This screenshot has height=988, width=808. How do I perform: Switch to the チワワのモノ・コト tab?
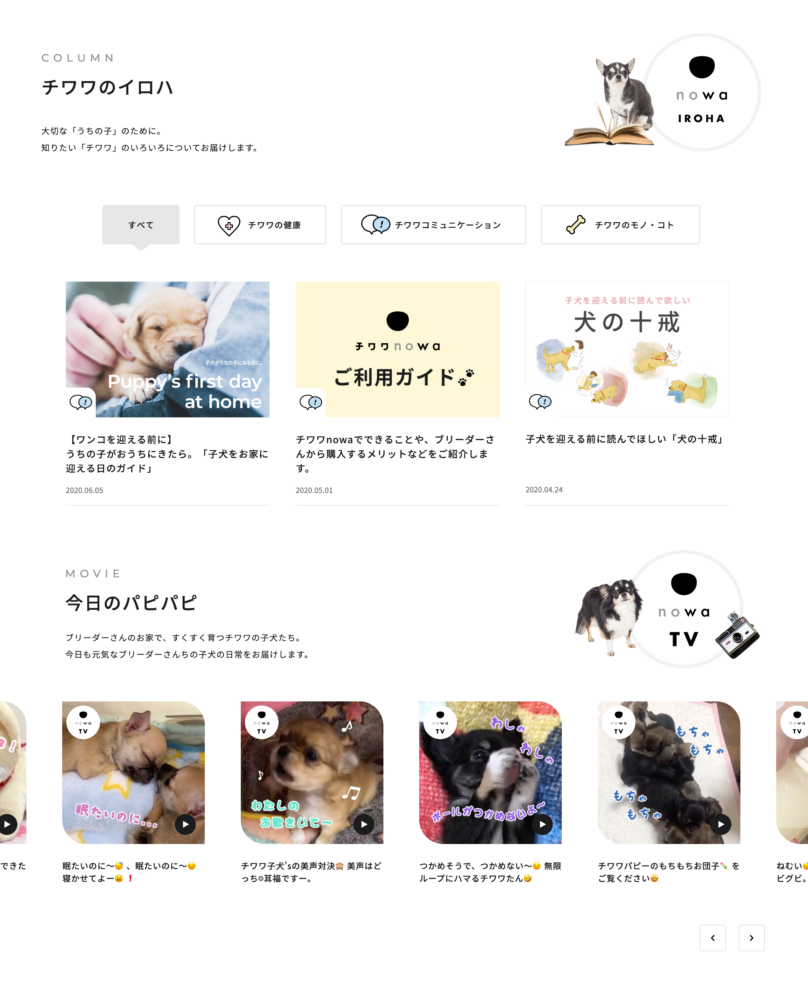(620, 225)
